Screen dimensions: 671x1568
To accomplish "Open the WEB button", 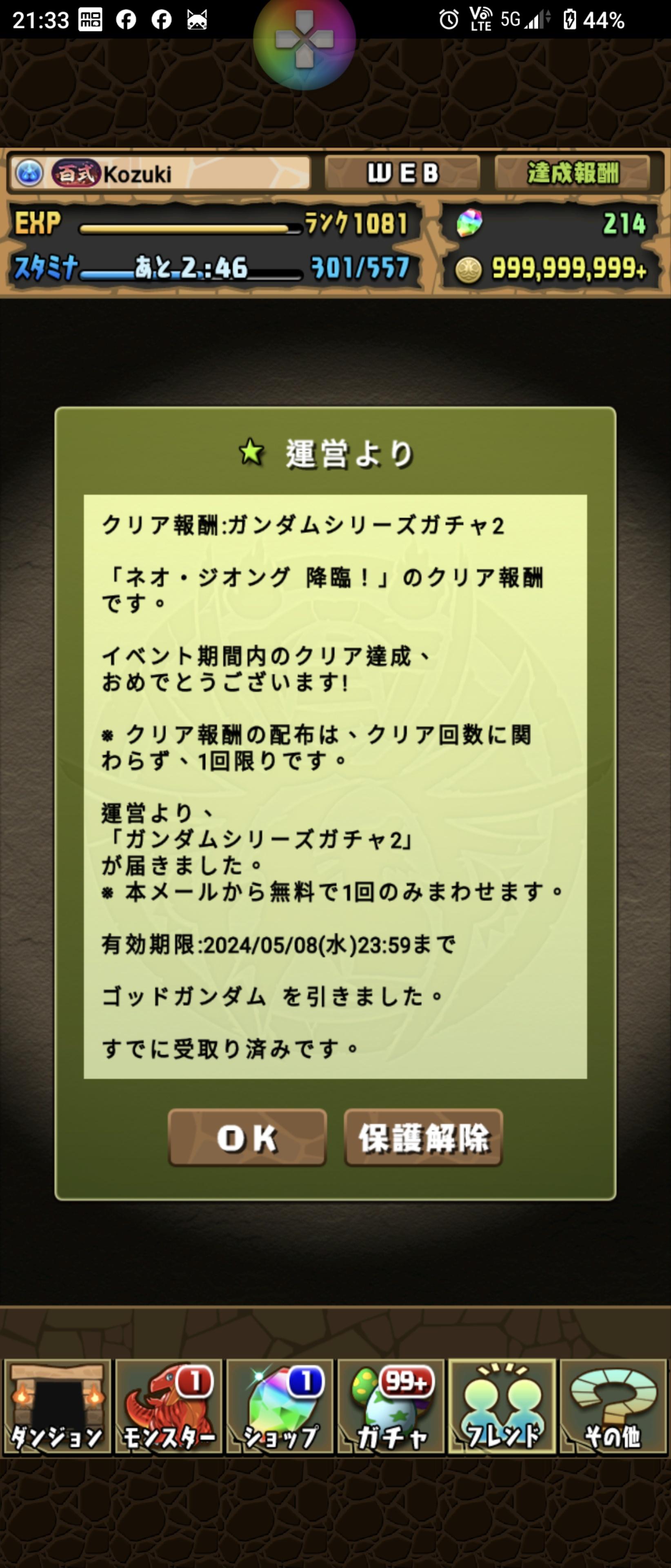I will coord(402,174).
